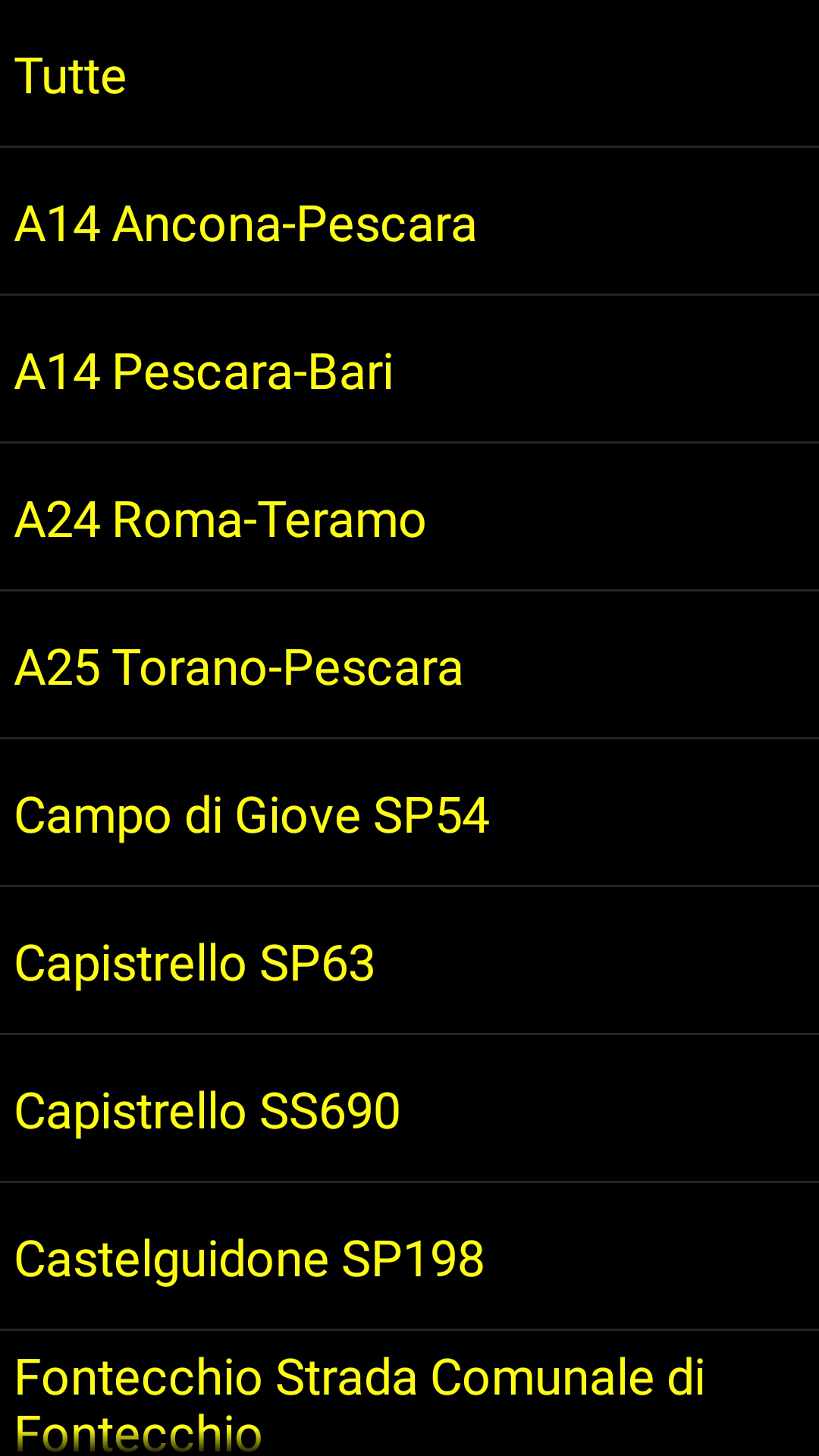Tap Campo di Giove SP54
This screenshot has width=819, height=1456.
pos(409,813)
